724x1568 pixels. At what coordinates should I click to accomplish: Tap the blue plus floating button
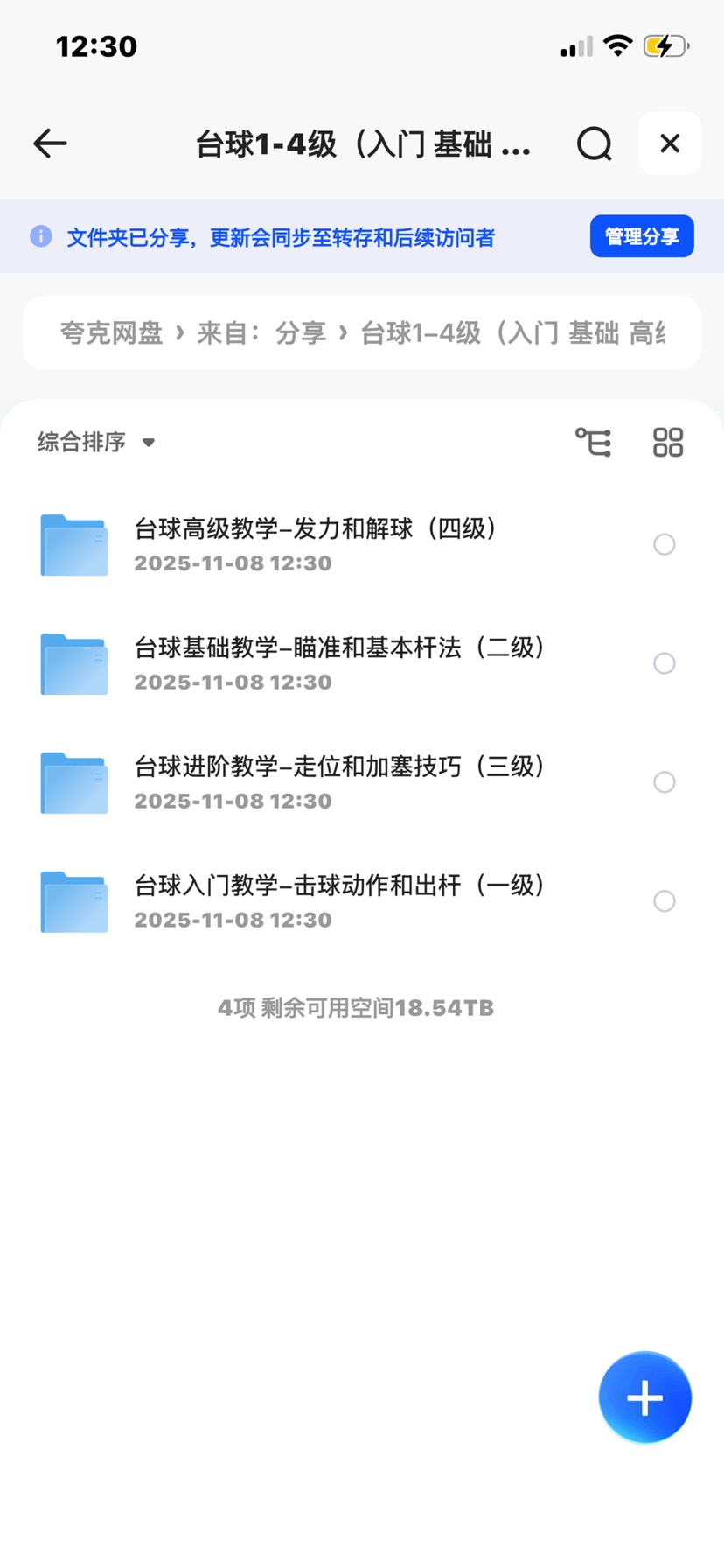644,1396
